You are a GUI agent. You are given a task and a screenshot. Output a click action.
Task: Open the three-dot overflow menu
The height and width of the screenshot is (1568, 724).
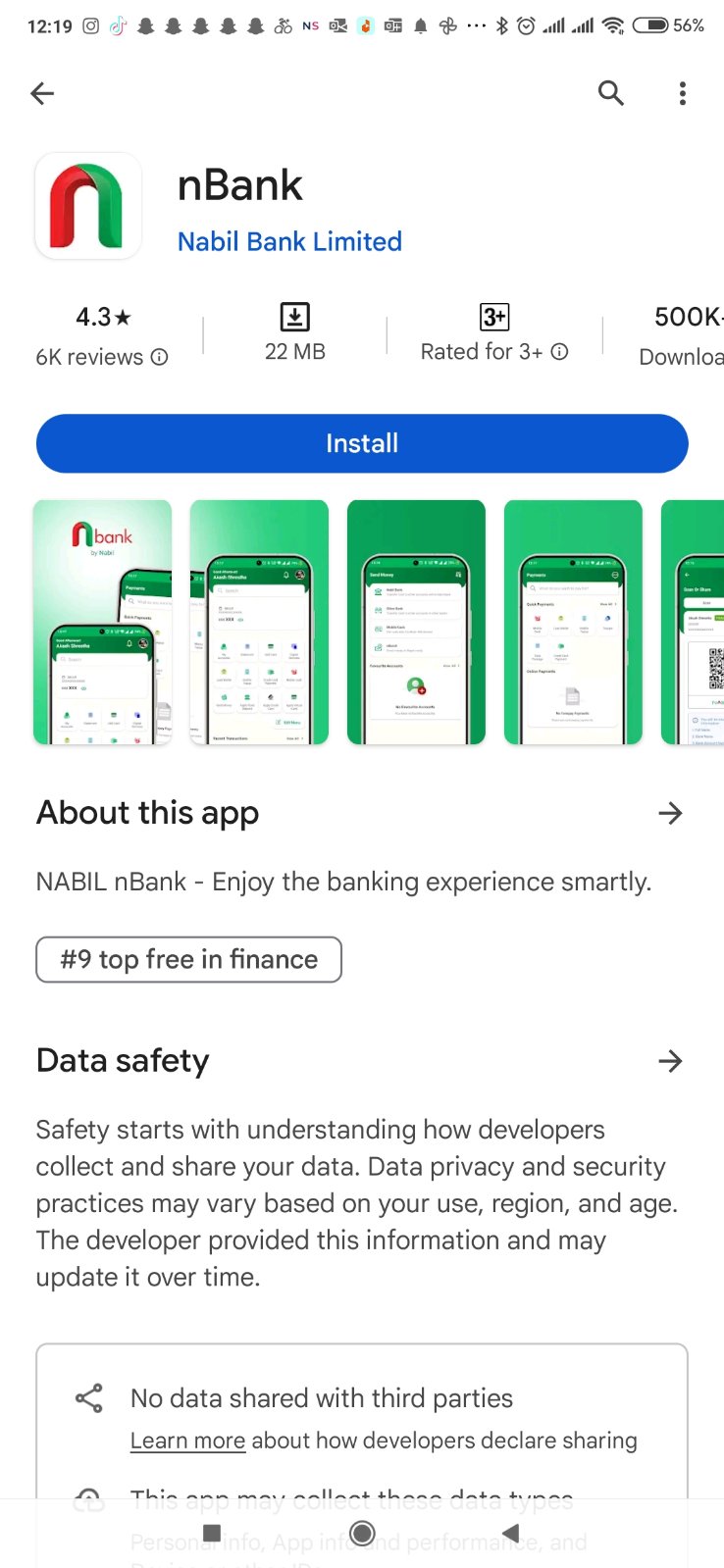[x=683, y=93]
